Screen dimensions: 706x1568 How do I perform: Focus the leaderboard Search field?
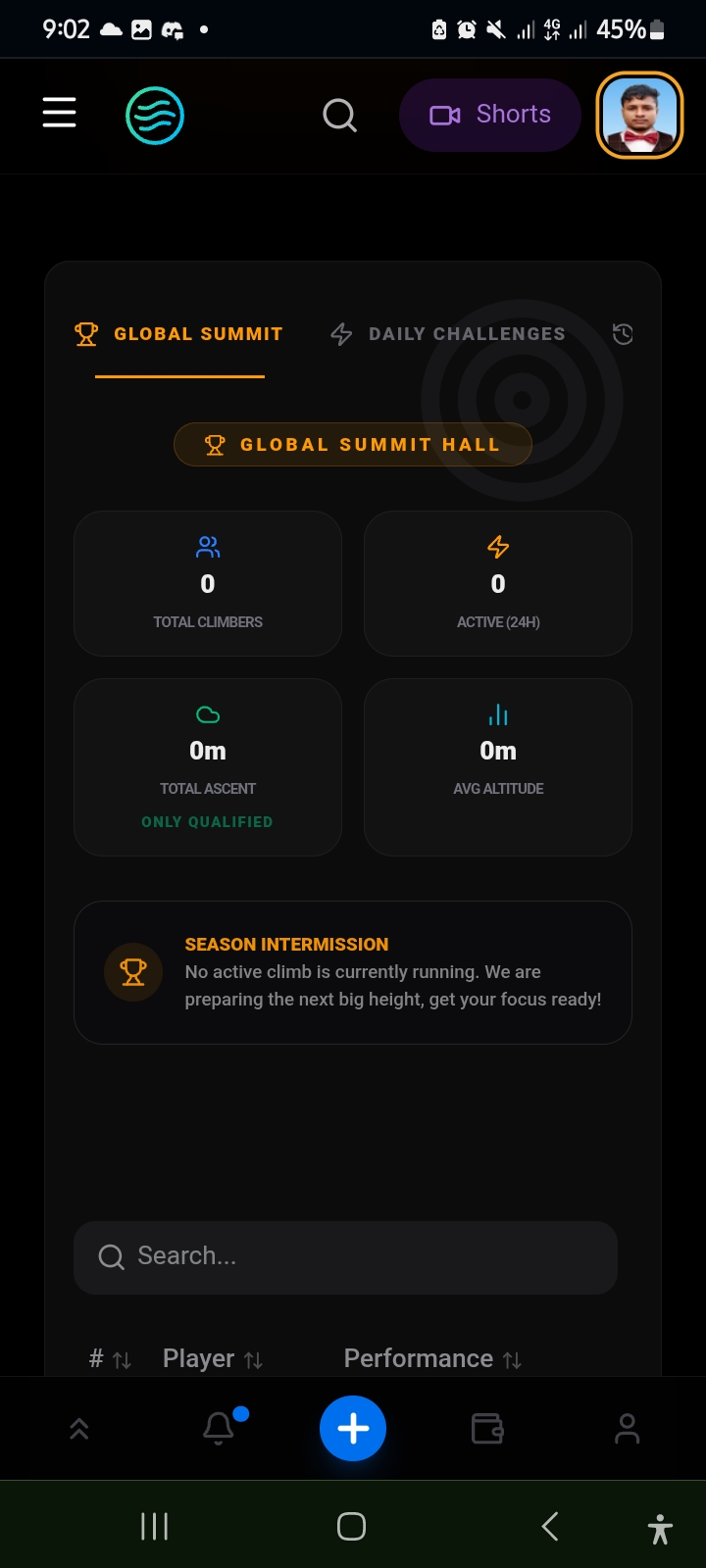coord(345,1257)
